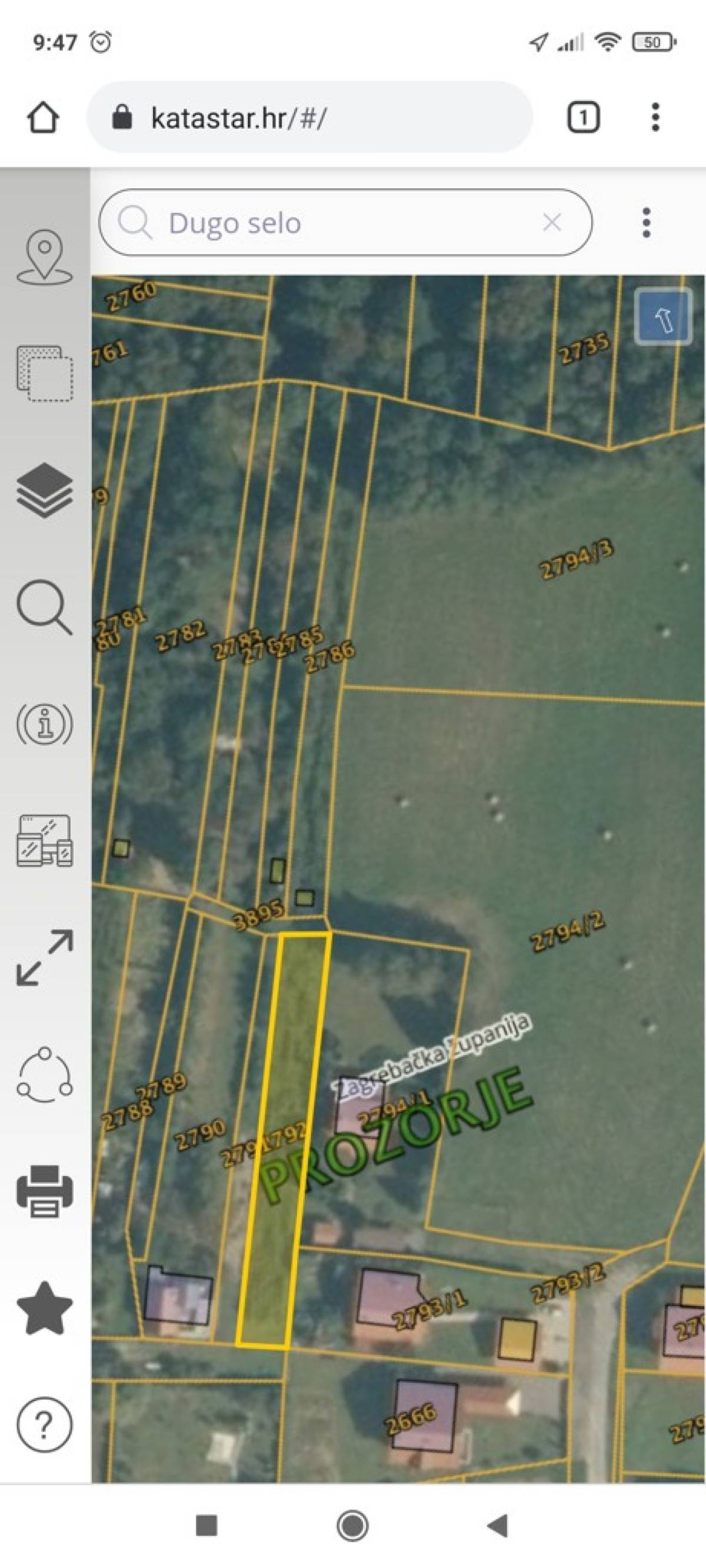706x1568 pixels.
Task: Activate the info identify tool
Action: [x=45, y=724]
